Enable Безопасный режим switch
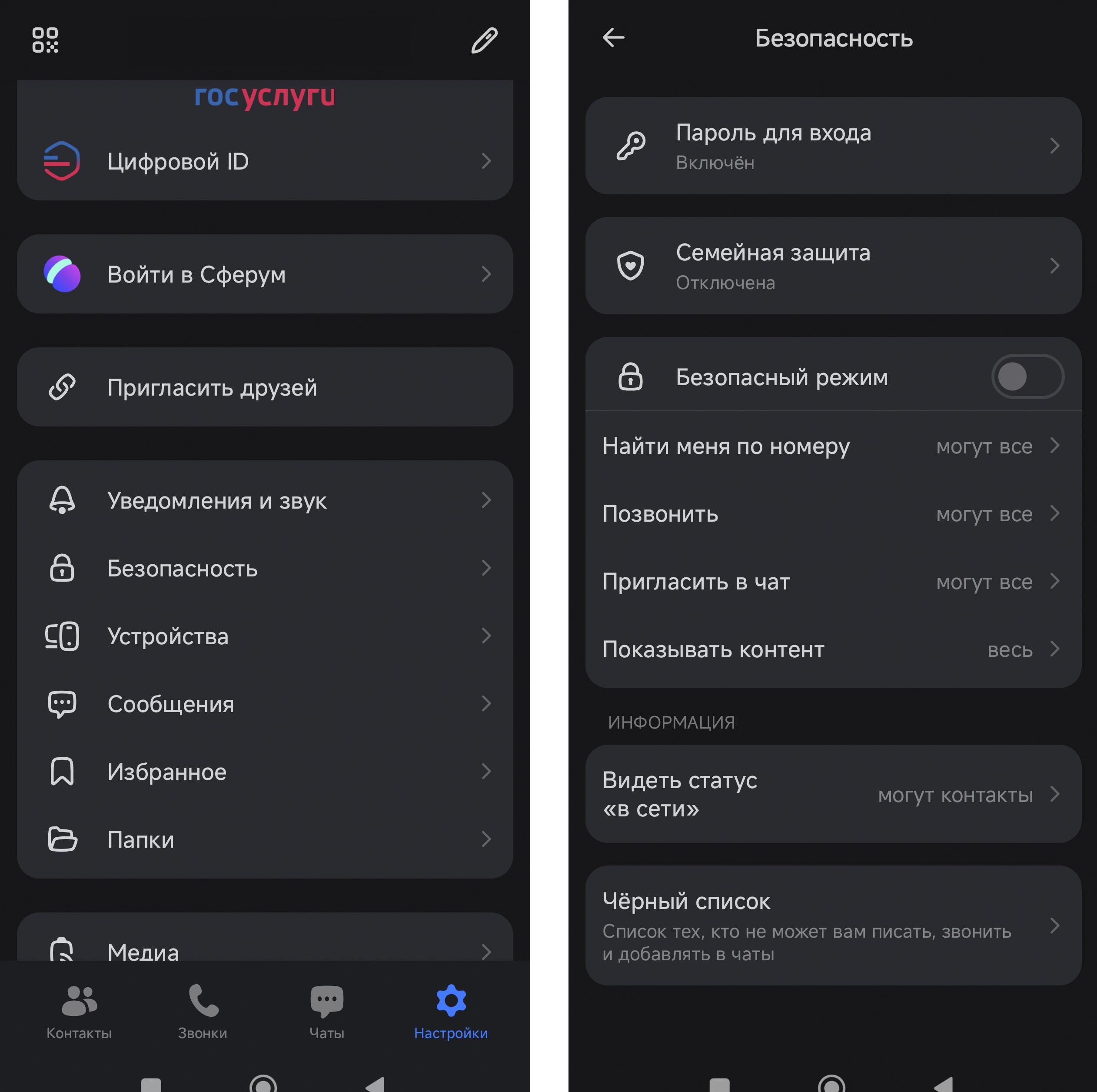The width and height of the screenshot is (1097, 1092). (1027, 376)
